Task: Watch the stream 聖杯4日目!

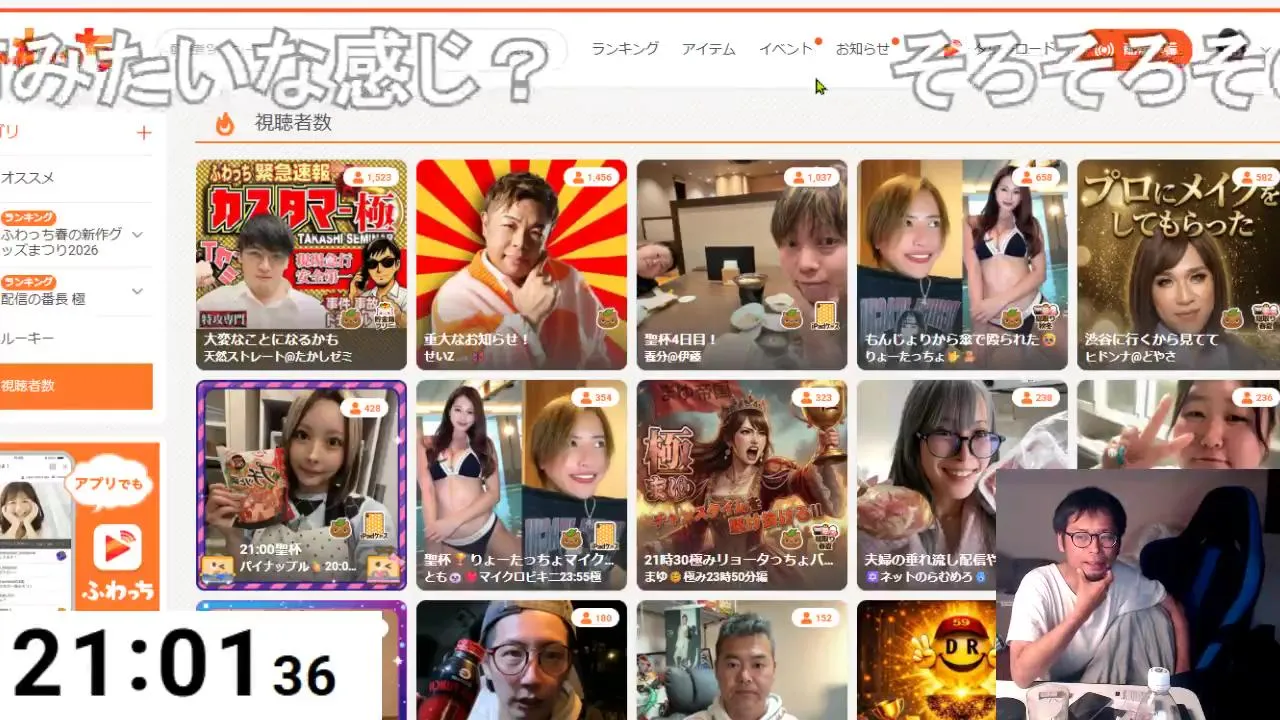Action: click(741, 264)
